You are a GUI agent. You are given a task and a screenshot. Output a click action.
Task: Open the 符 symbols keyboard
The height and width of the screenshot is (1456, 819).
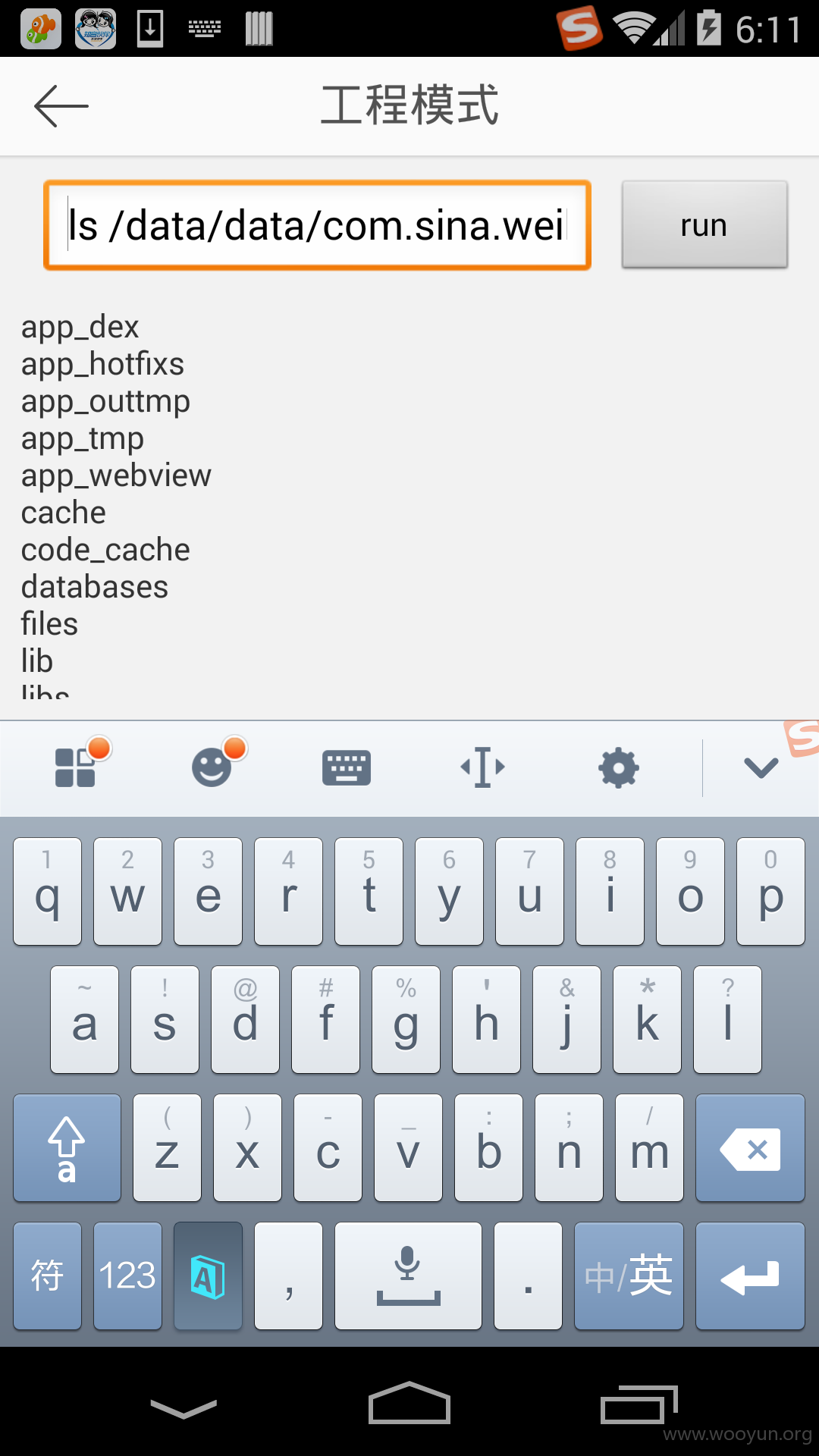pos(47,1276)
